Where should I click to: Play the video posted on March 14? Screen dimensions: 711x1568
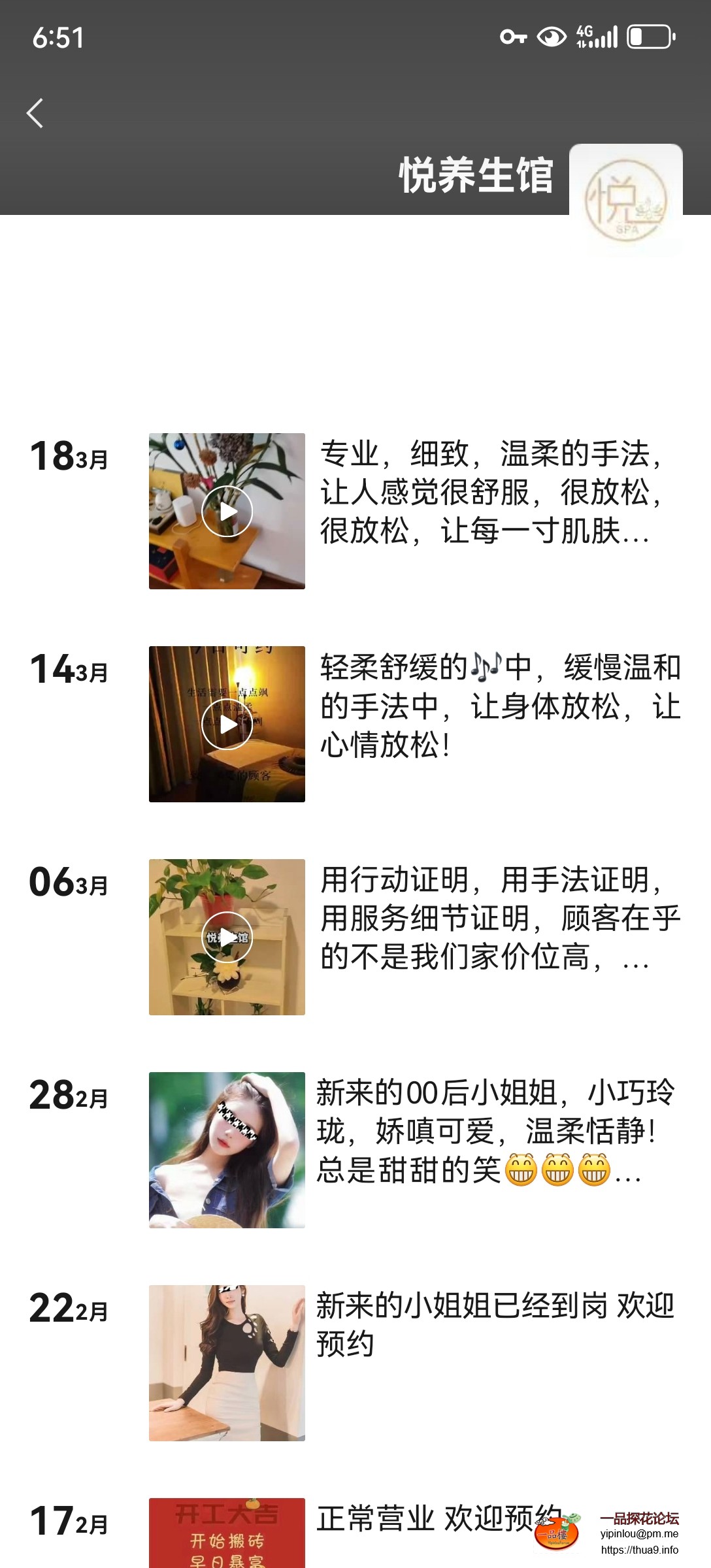pyautogui.click(x=226, y=724)
